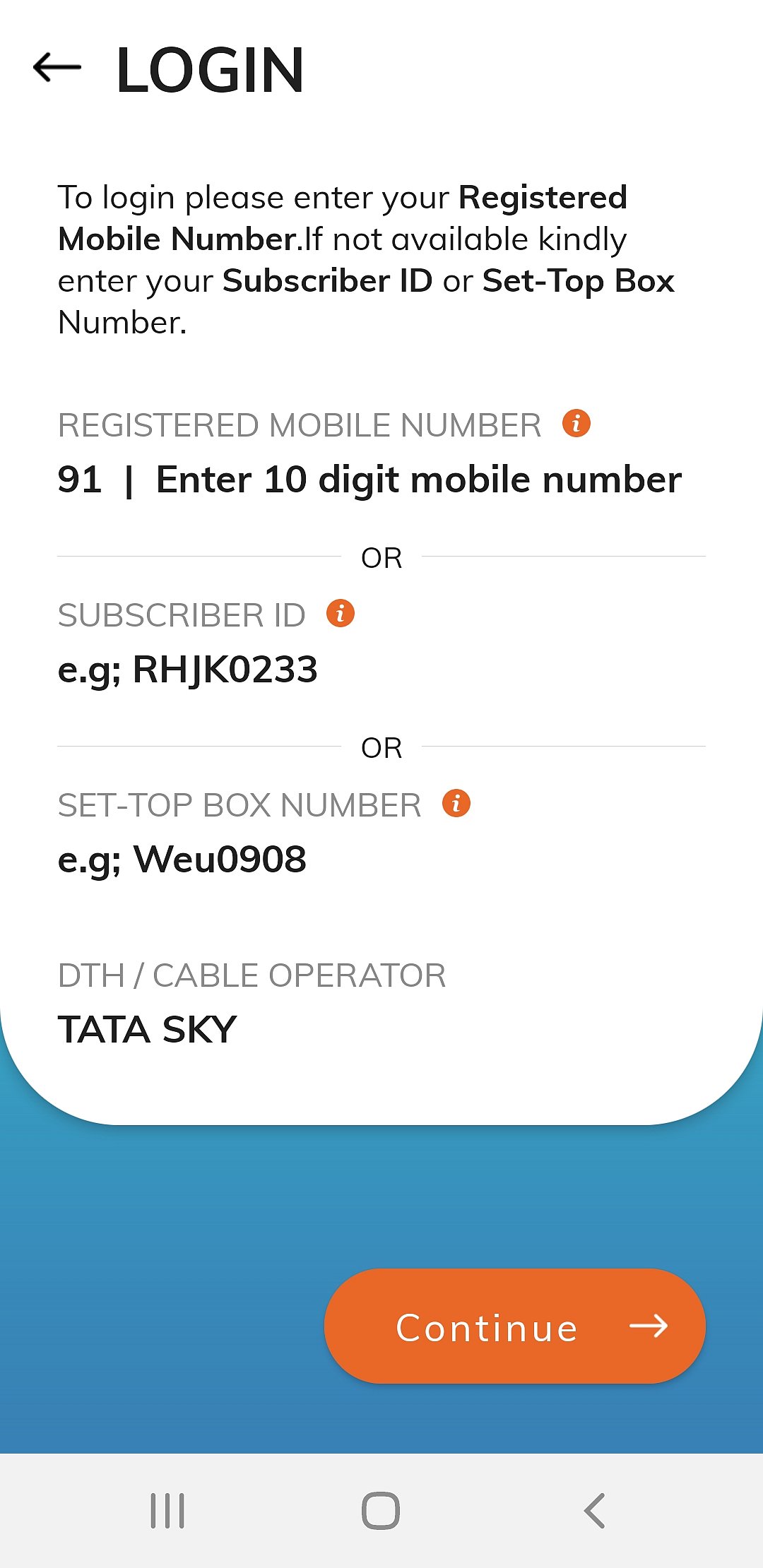Go back using the top-left arrow
This screenshot has width=763, height=1568.
tap(57, 69)
